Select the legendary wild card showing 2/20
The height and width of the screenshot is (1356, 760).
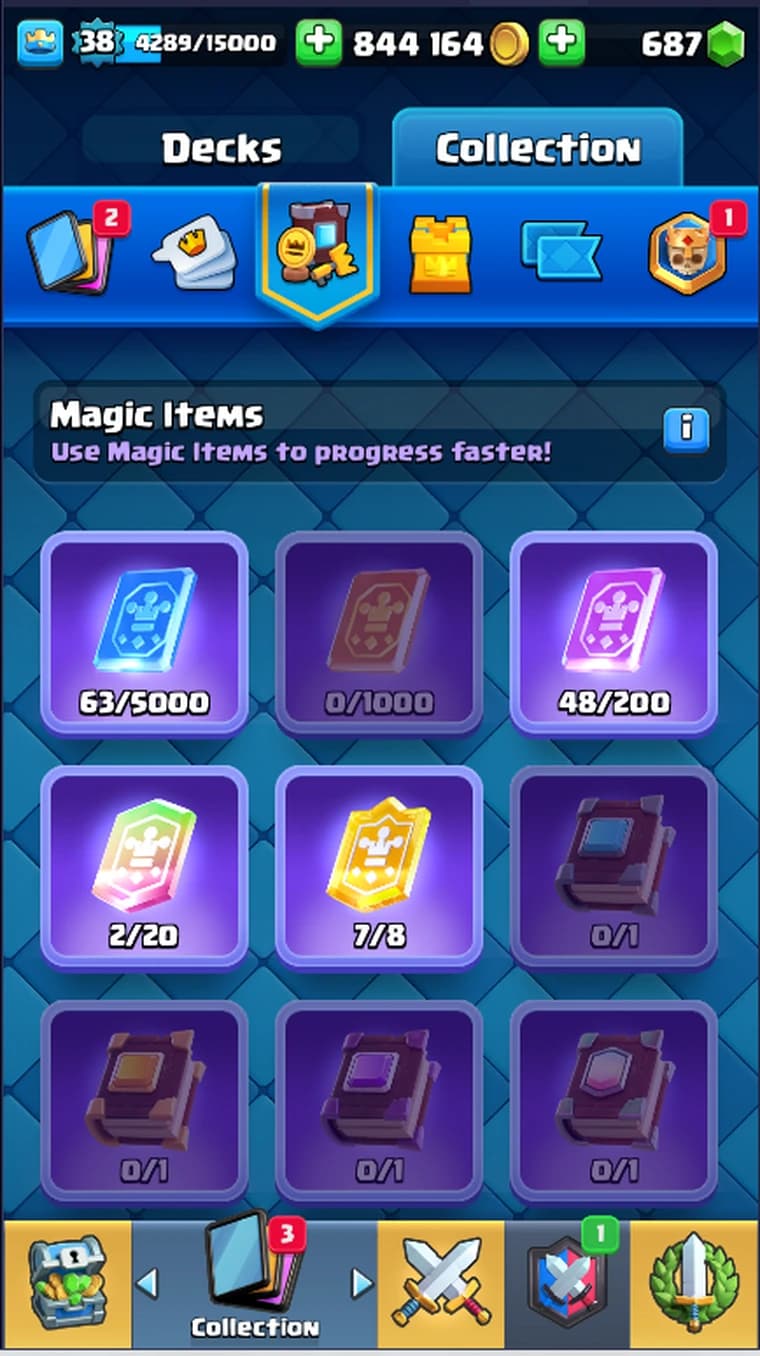(x=144, y=867)
